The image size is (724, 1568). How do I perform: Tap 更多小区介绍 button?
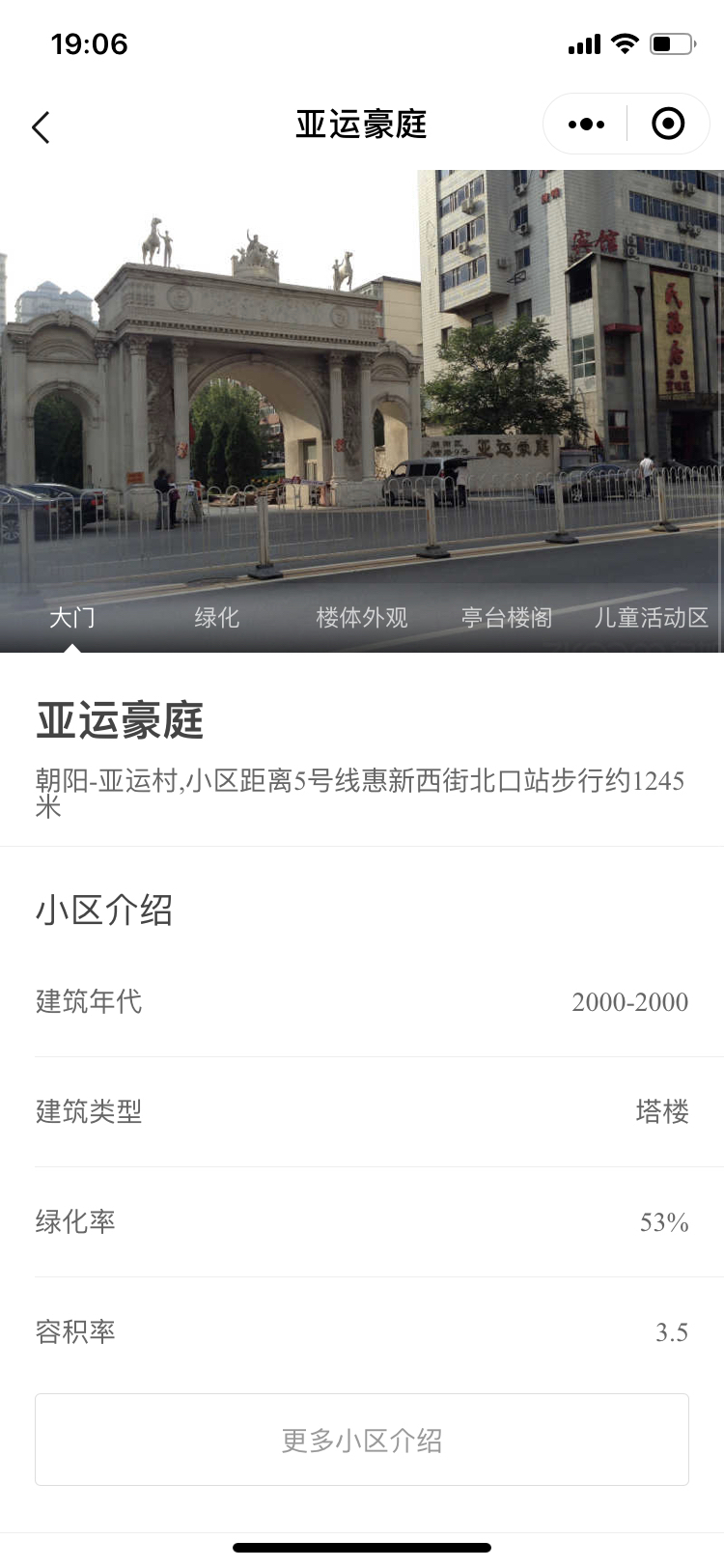pos(362,1440)
